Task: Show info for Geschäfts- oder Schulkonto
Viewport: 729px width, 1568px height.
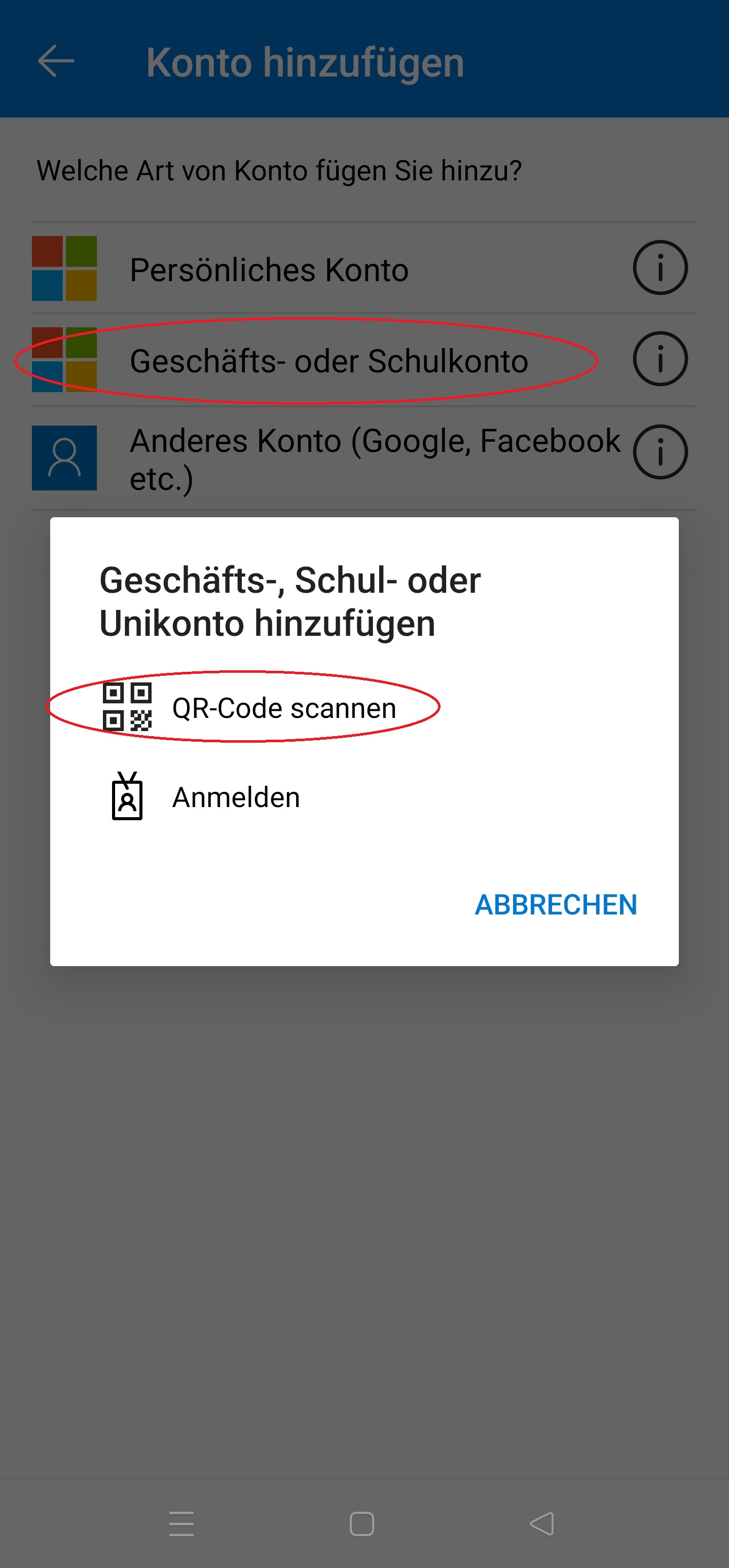Action: pyautogui.click(x=660, y=359)
